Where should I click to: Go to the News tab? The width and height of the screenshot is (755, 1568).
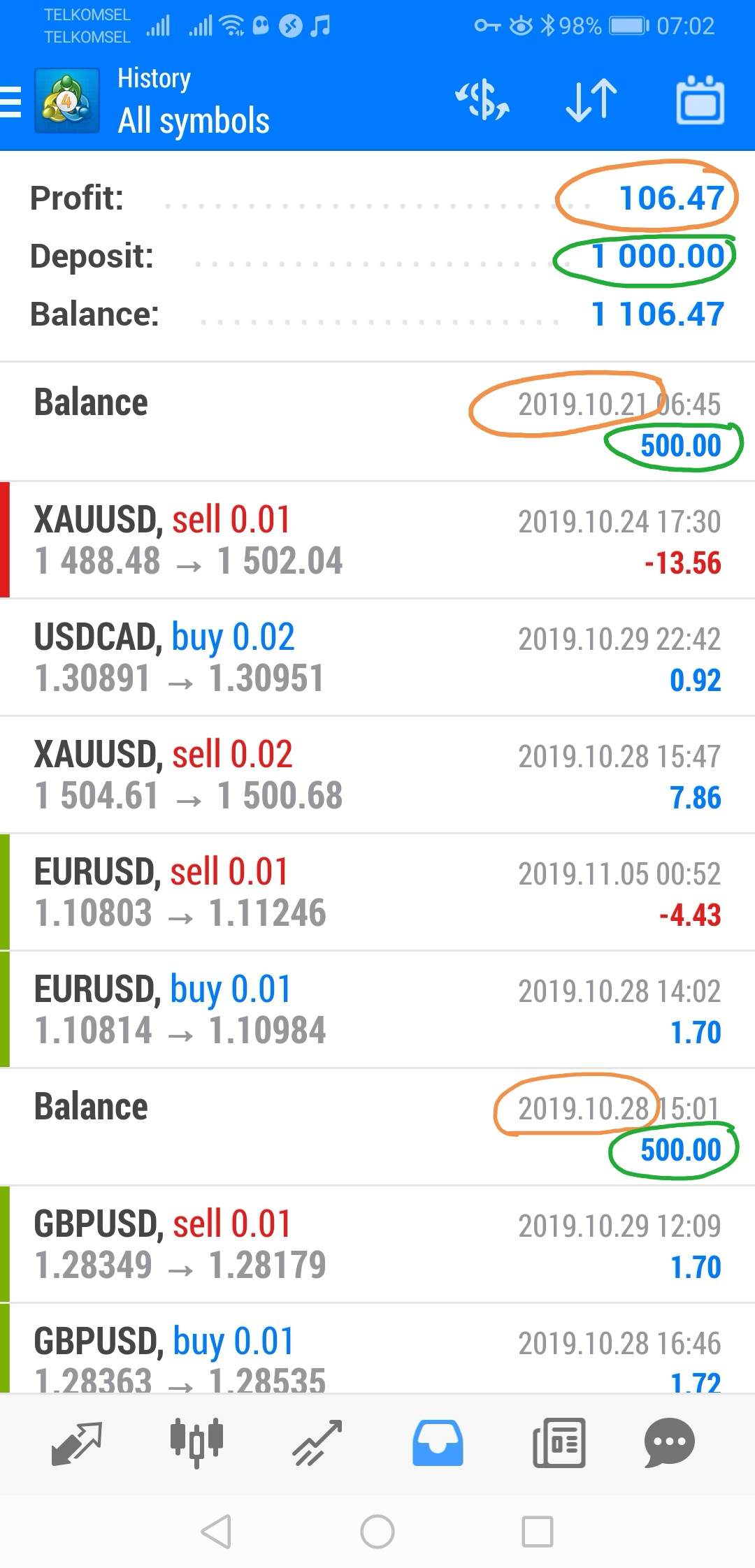point(559,1444)
